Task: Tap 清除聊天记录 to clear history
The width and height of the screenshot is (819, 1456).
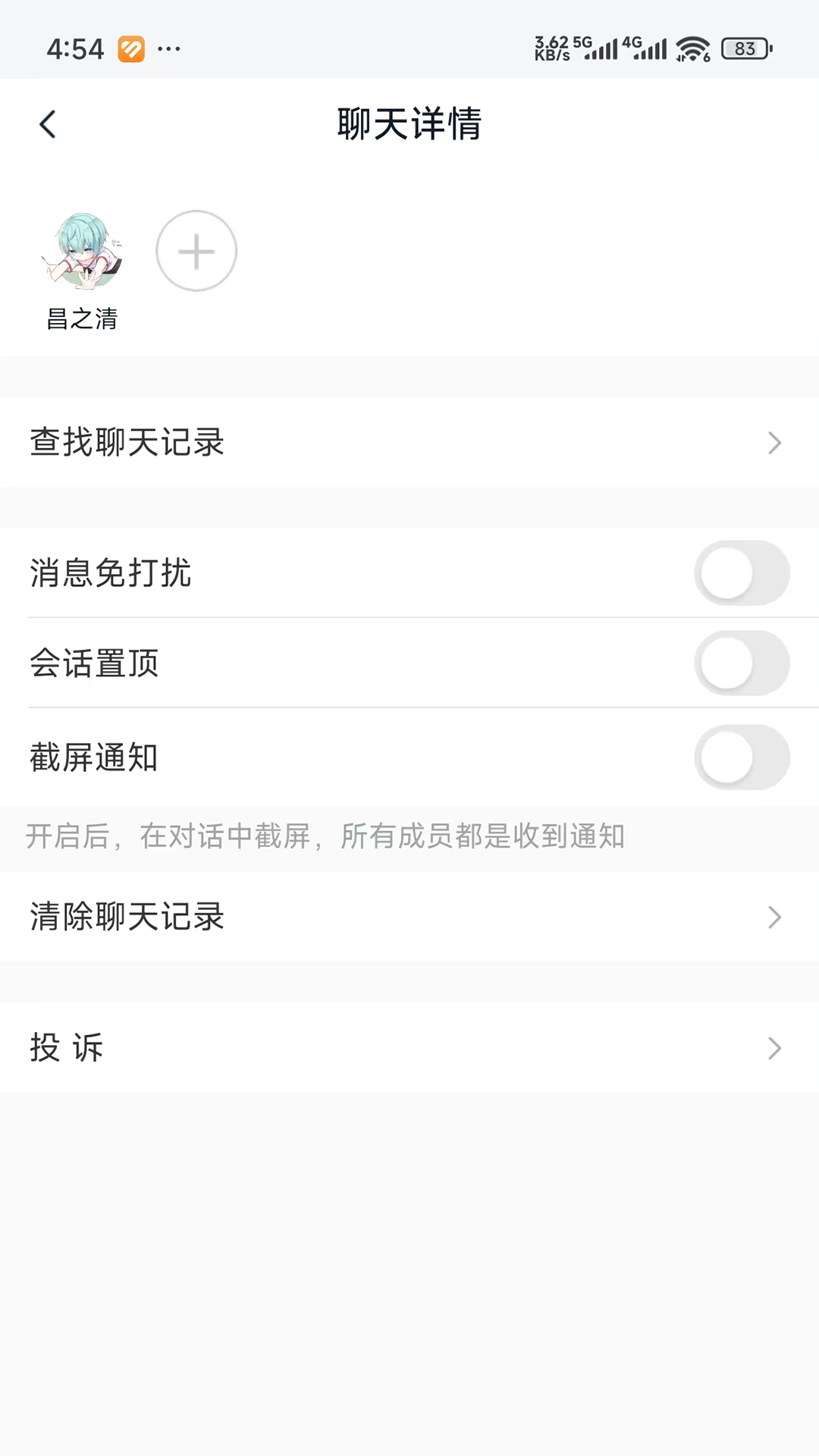Action: pos(126,916)
